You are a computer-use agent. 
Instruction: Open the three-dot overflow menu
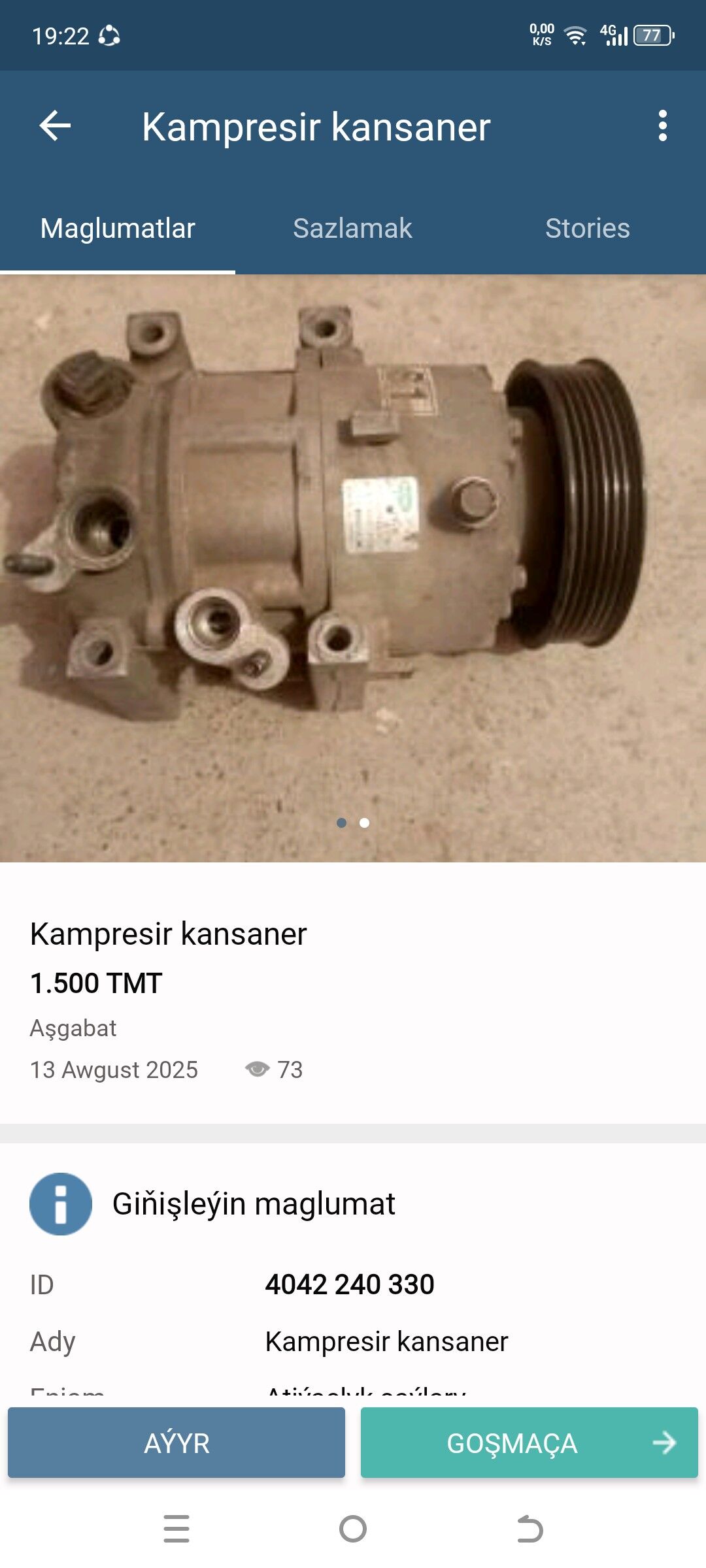(662, 126)
